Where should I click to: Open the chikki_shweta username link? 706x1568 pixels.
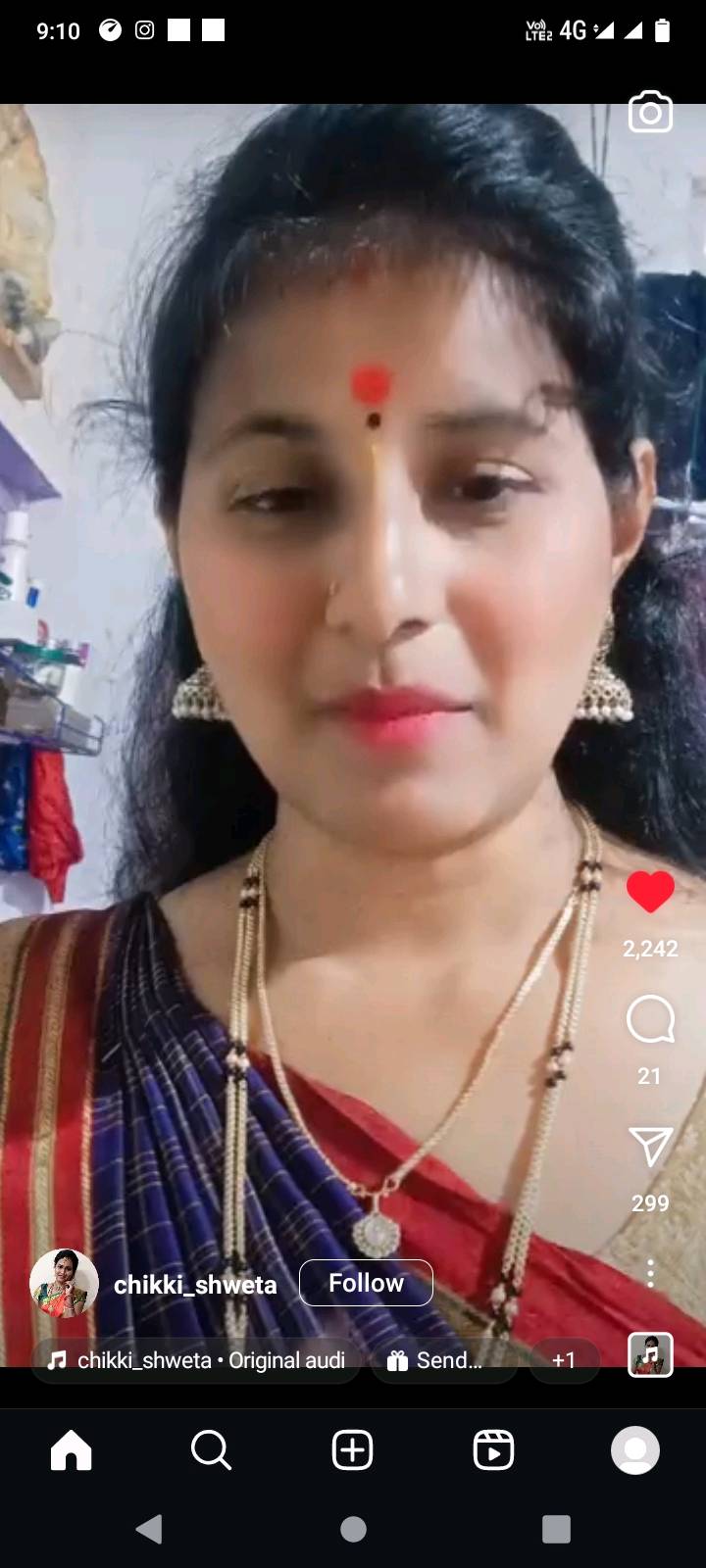click(x=195, y=1285)
